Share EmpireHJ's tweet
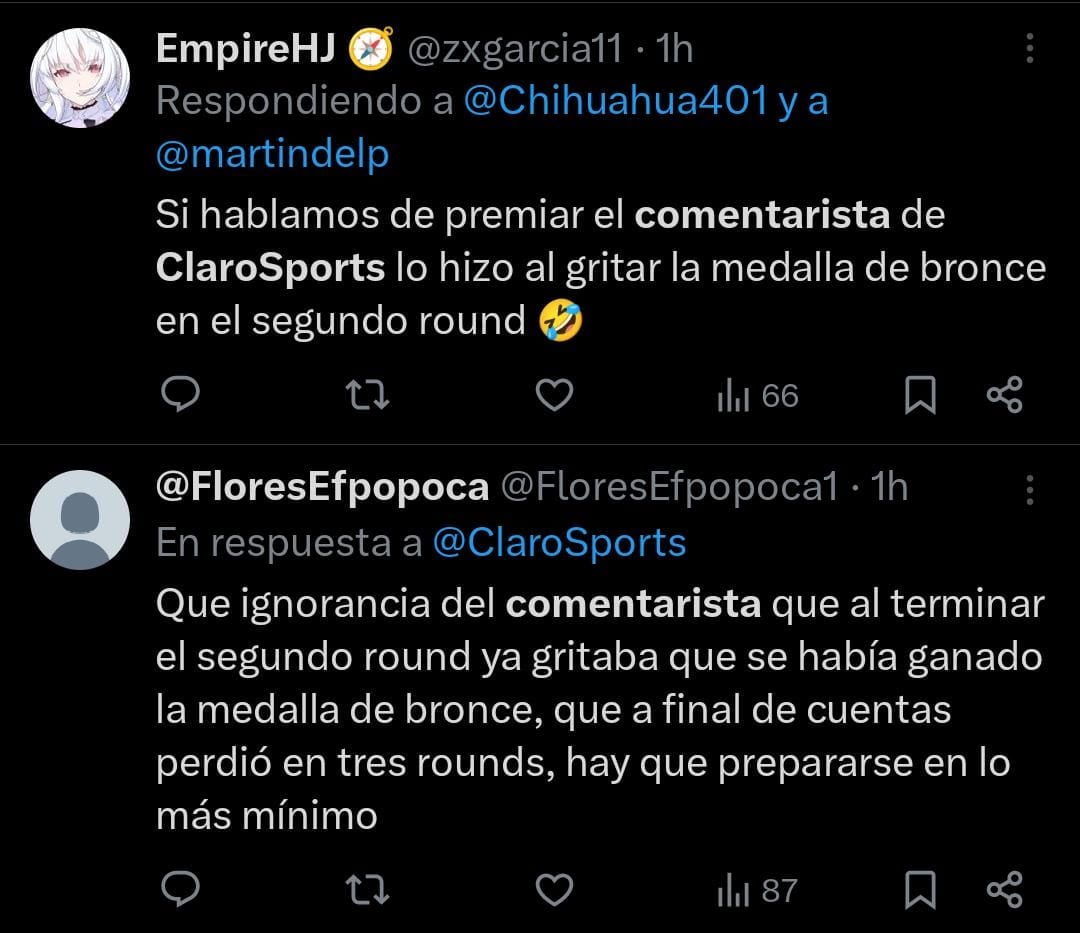The height and width of the screenshot is (933, 1080). (x=1004, y=396)
